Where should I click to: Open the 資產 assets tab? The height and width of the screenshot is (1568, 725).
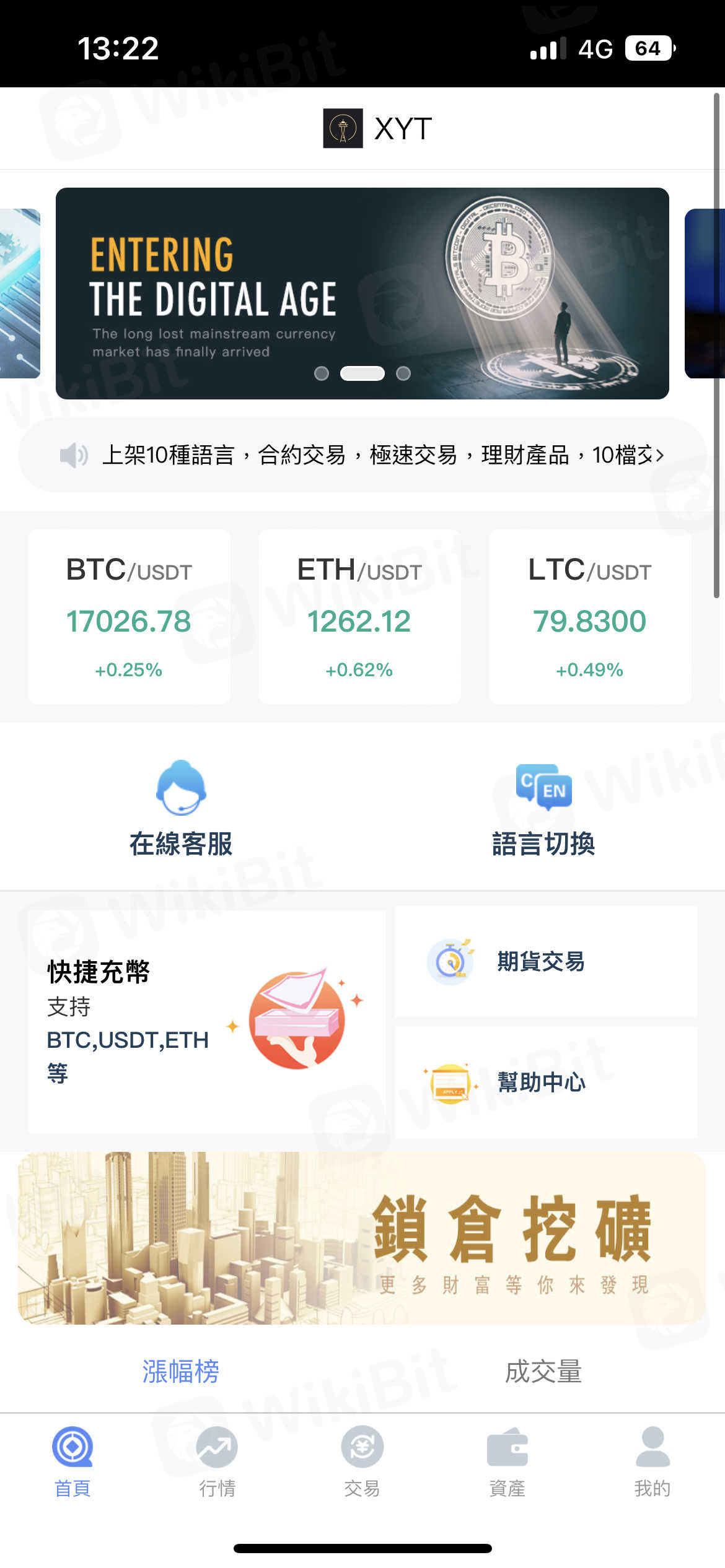[507, 1461]
